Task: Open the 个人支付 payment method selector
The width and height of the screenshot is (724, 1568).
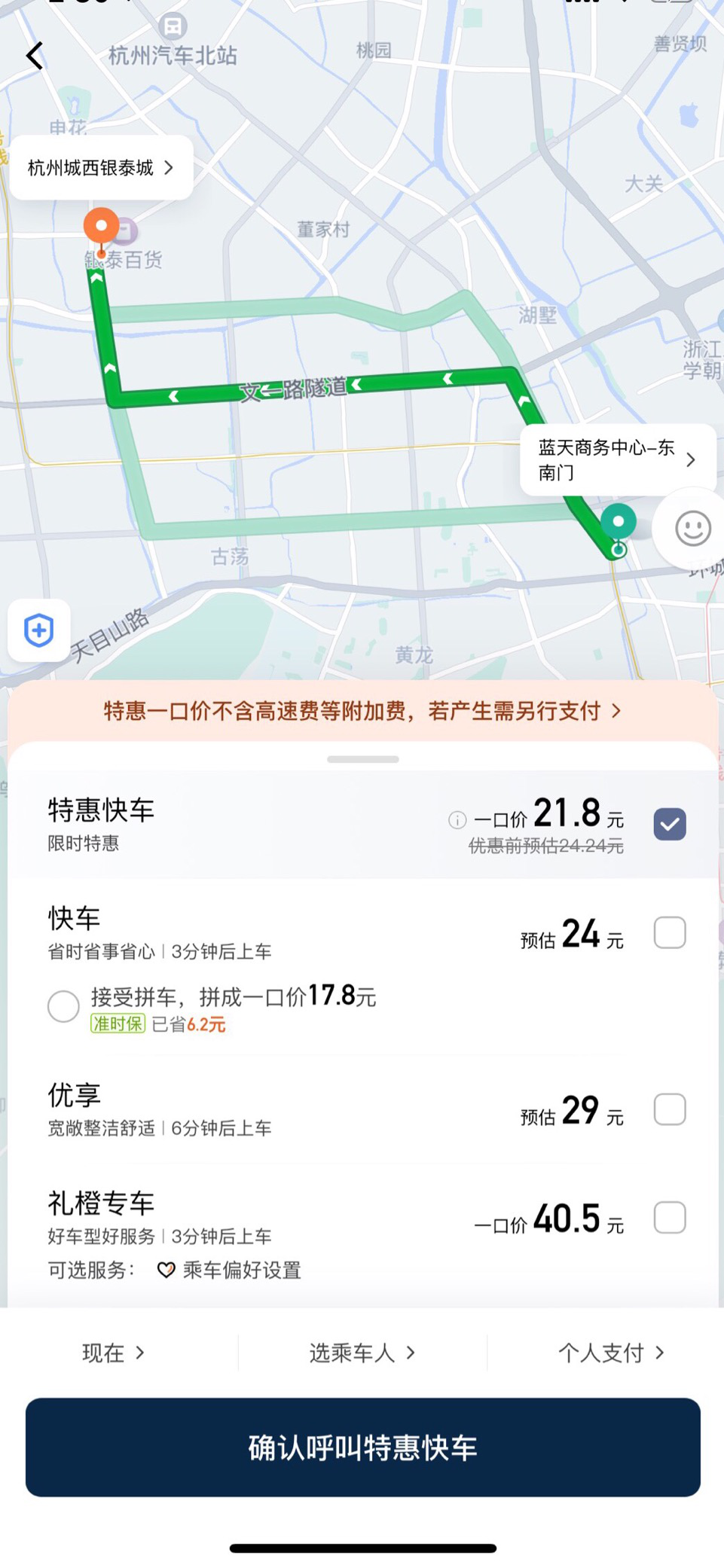Action: point(612,1353)
